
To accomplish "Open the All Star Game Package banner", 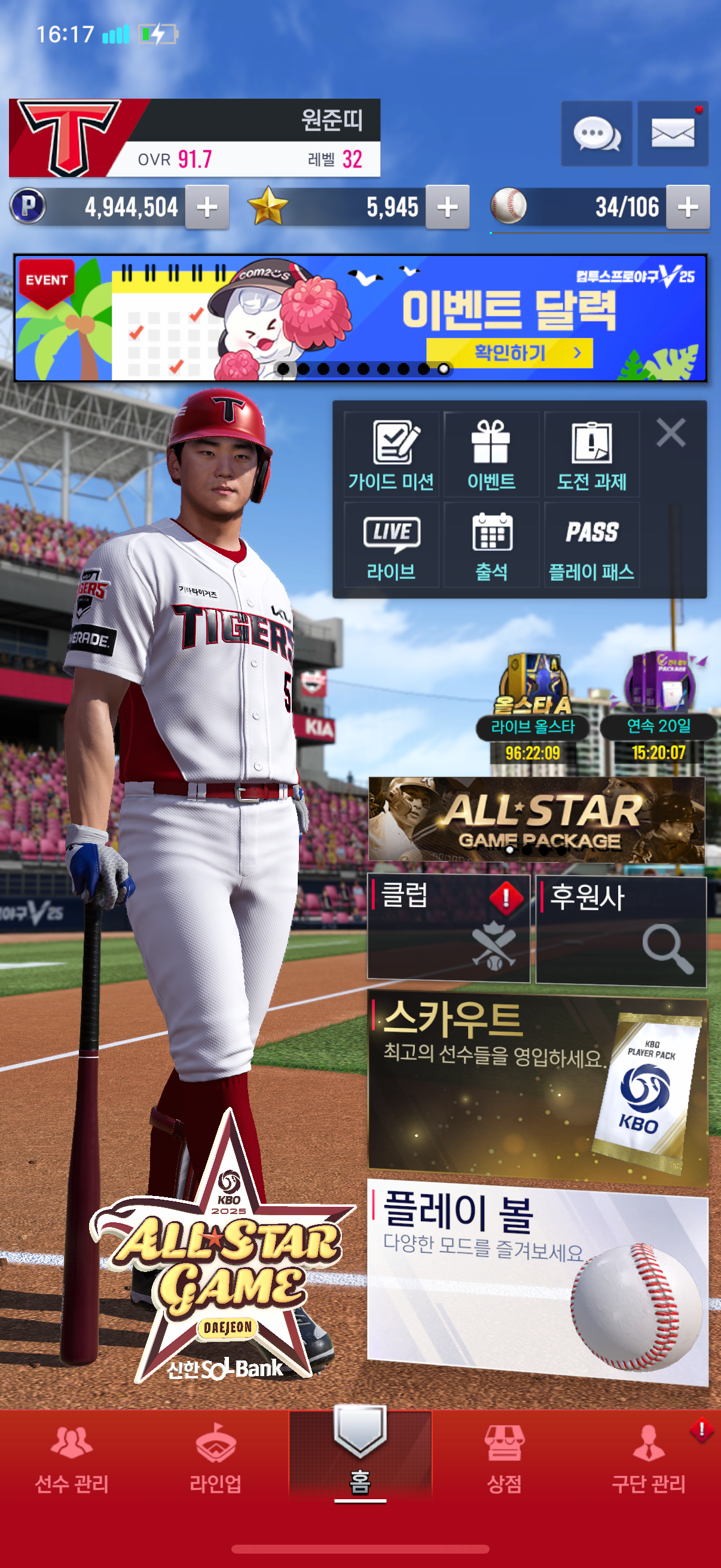I will click(x=536, y=819).
